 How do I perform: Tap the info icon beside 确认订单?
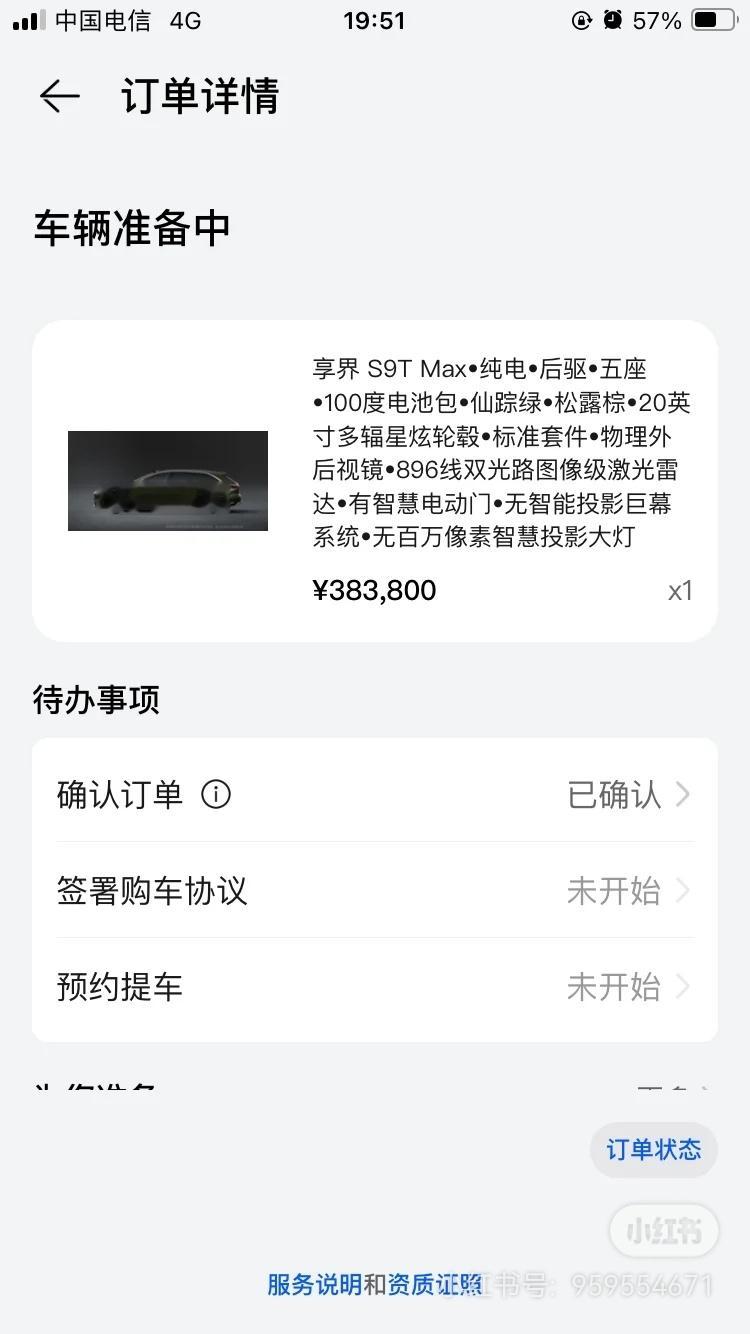[x=216, y=795]
